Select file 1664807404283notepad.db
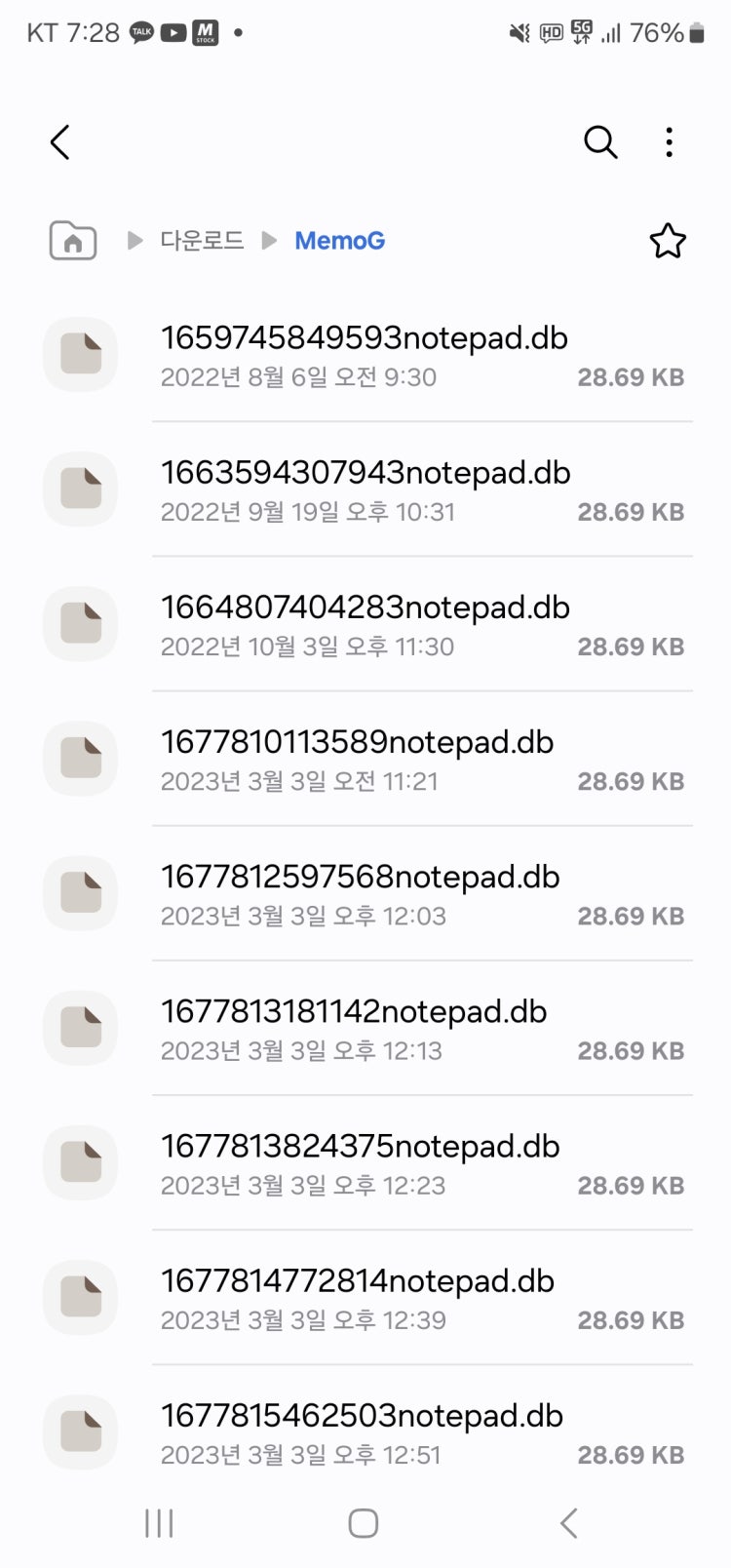731x1568 pixels. click(x=365, y=624)
